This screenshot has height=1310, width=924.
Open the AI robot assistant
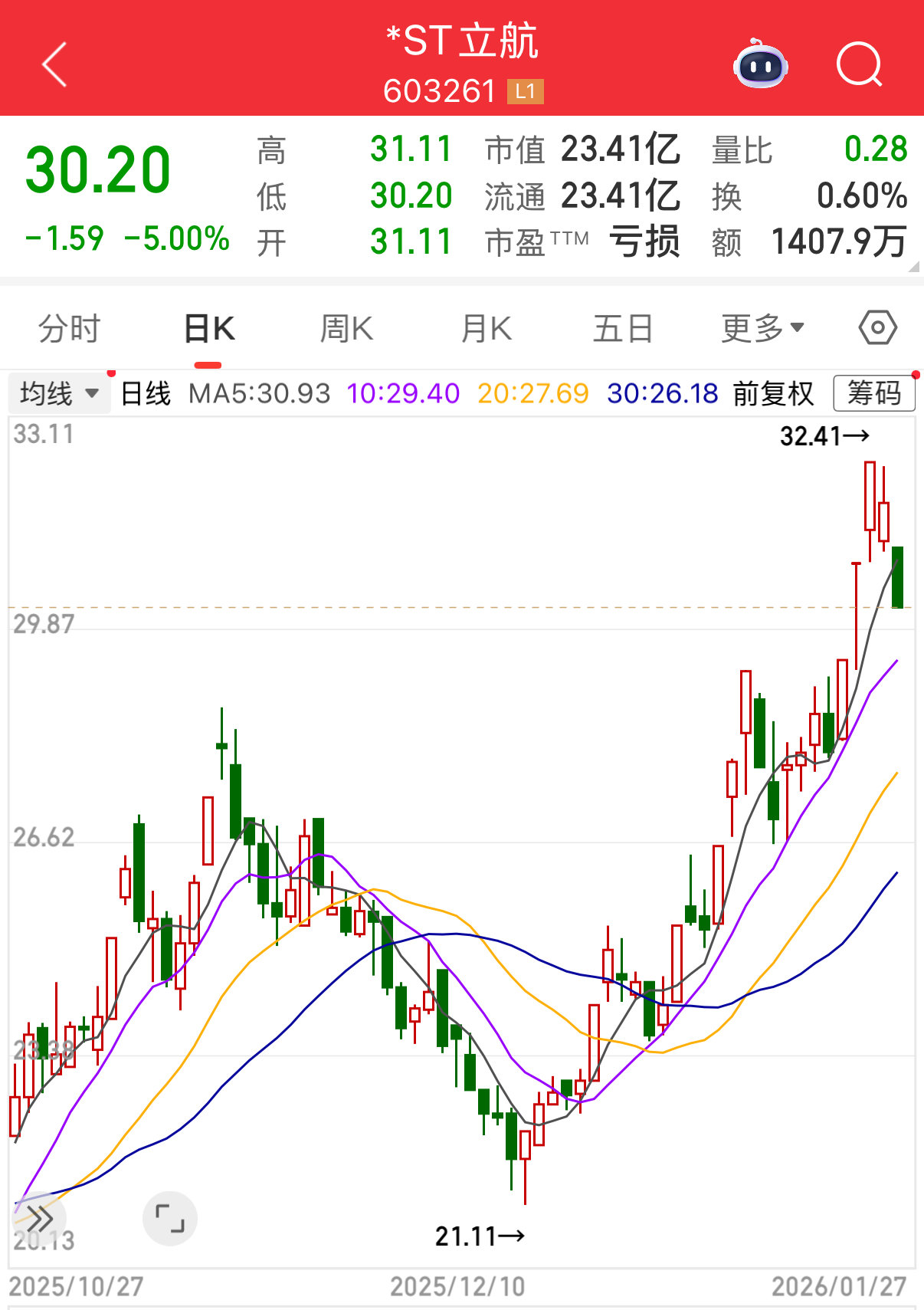760,65
